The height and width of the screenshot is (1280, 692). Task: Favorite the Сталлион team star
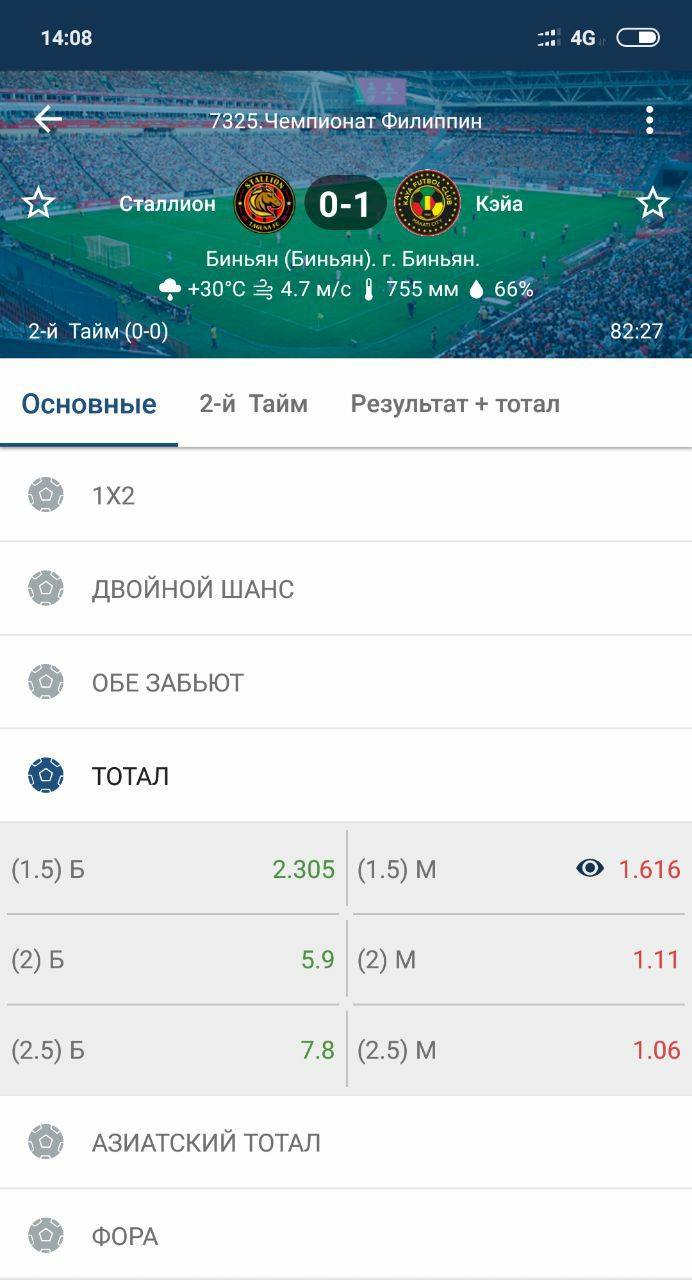38,203
